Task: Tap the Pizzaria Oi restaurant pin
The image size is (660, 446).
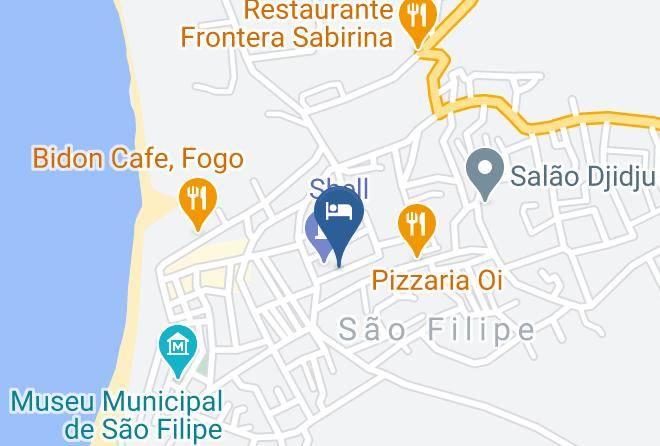Action: pyautogui.click(x=416, y=230)
